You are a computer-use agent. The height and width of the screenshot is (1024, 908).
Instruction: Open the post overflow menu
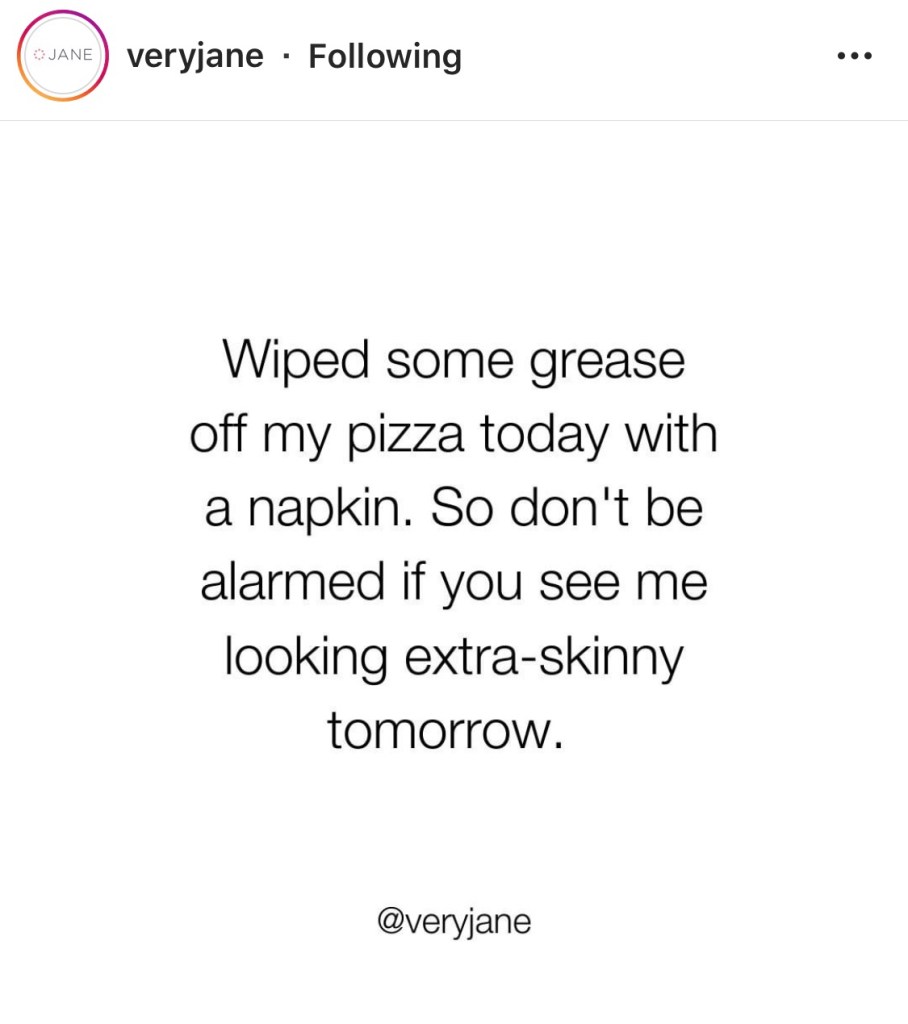(854, 57)
